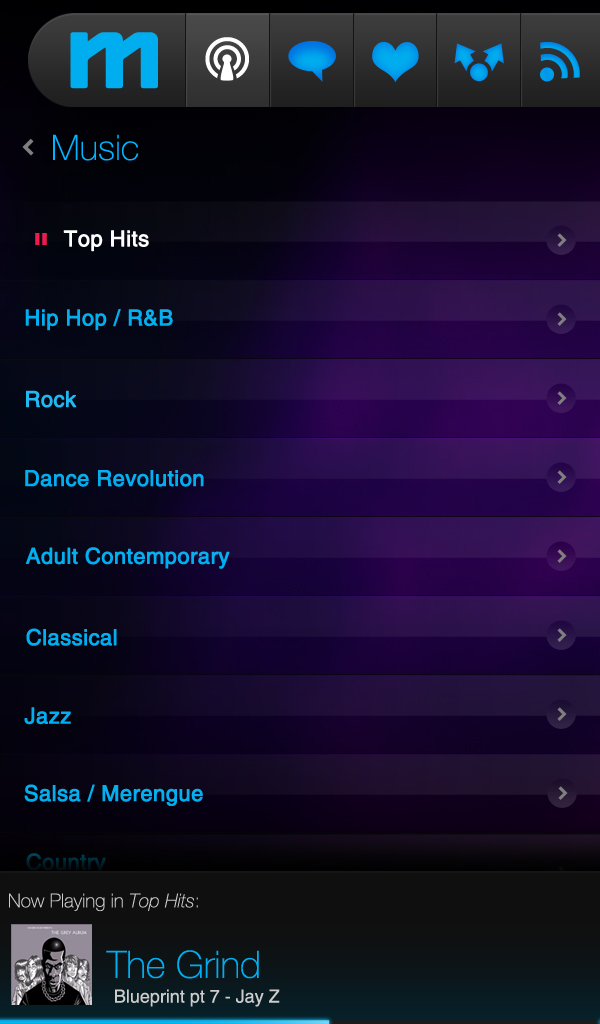Open the share arrows tab
Viewport: 600px width, 1024px height.
tap(478, 60)
